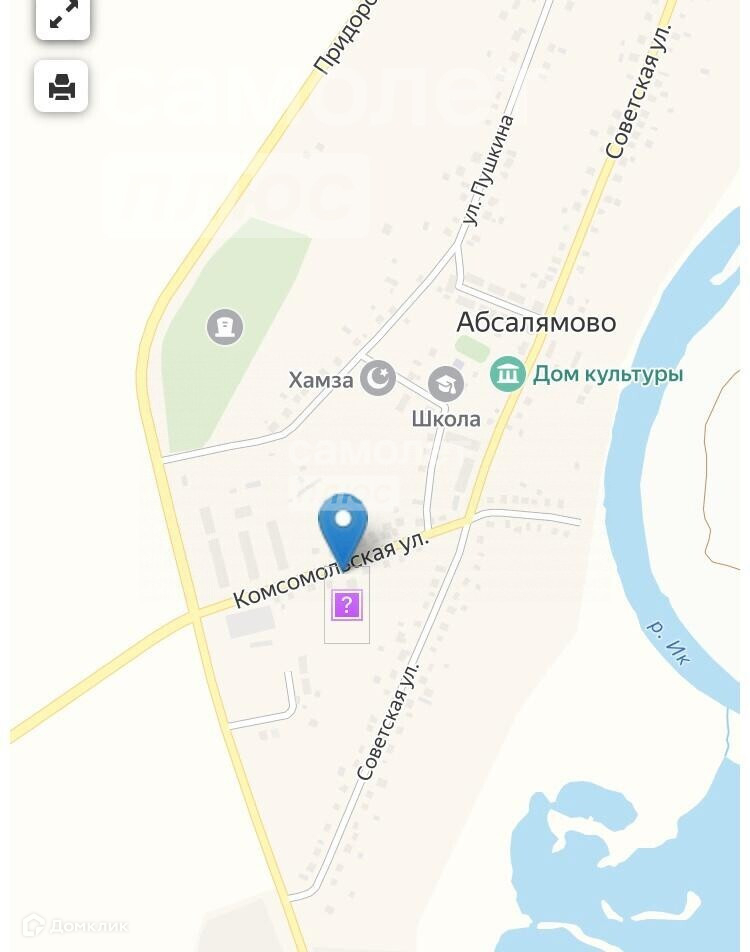Tap the purple question mark marker
The image size is (750, 952).
(x=346, y=605)
